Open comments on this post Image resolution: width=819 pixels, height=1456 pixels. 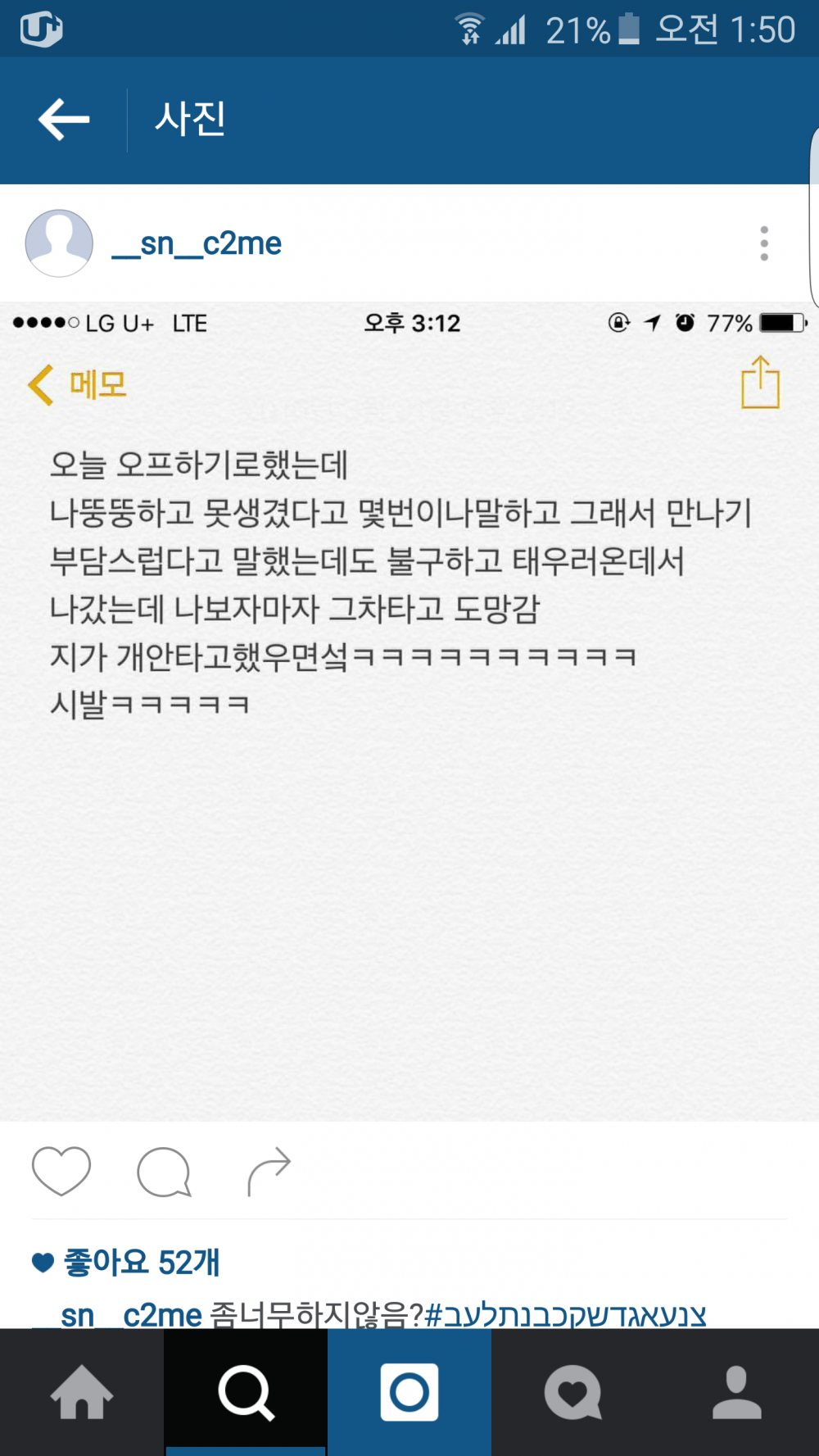[x=164, y=1171]
